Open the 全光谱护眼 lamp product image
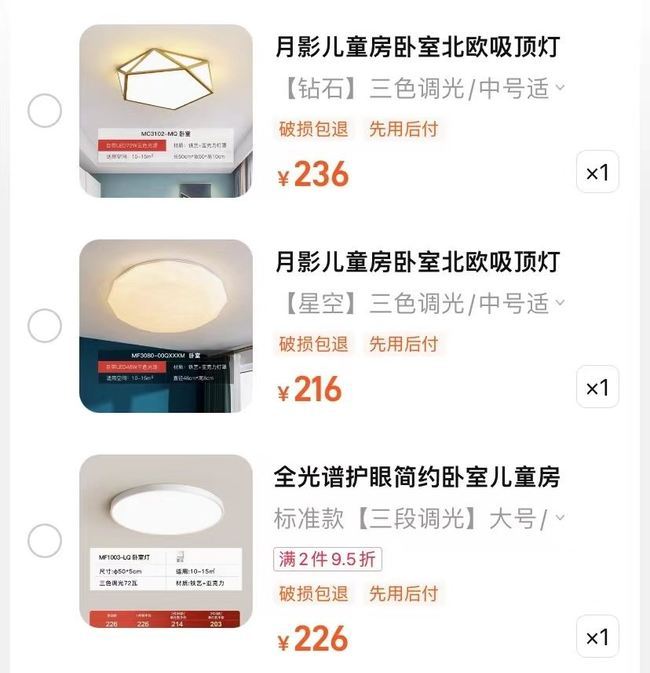 (166, 541)
